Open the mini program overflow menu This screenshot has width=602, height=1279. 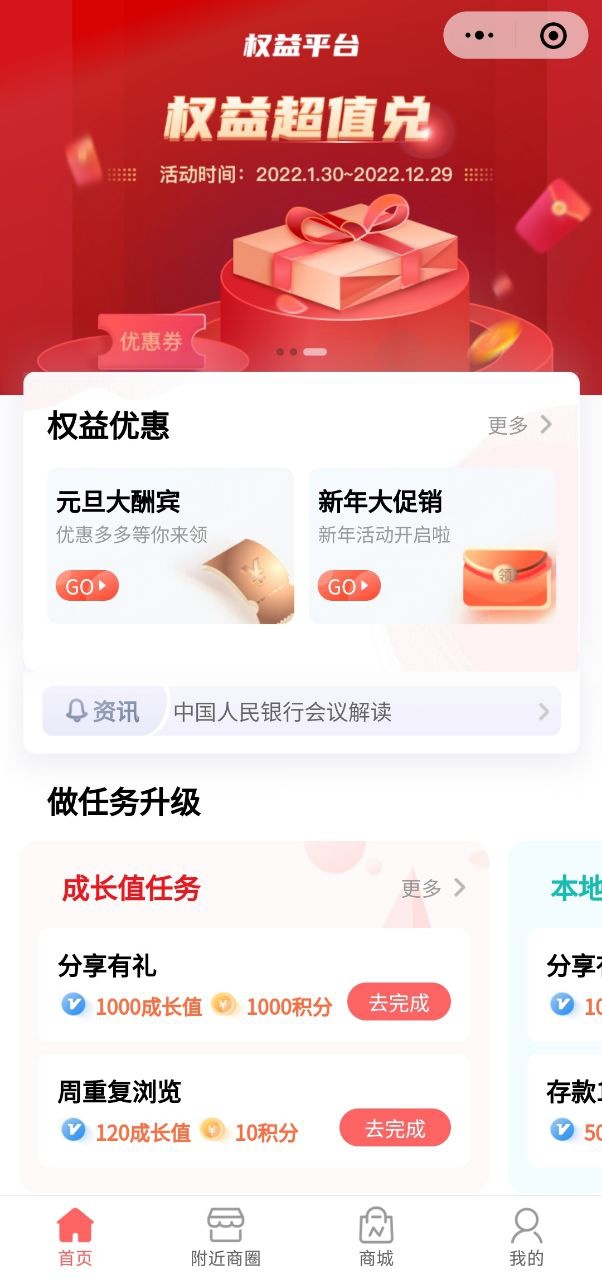pyautogui.click(x=480, y=36)
